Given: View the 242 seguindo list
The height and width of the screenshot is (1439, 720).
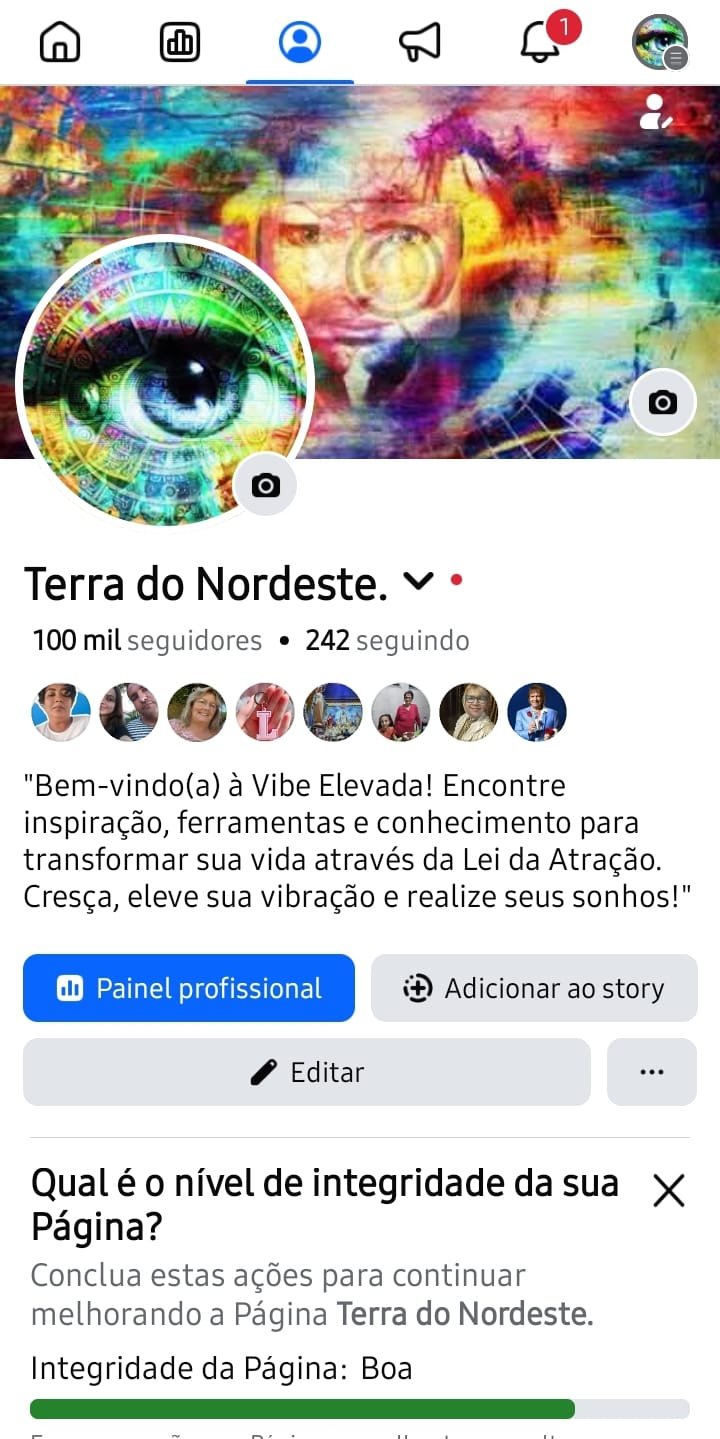Looking at the screenshot, I should (387, 640).
